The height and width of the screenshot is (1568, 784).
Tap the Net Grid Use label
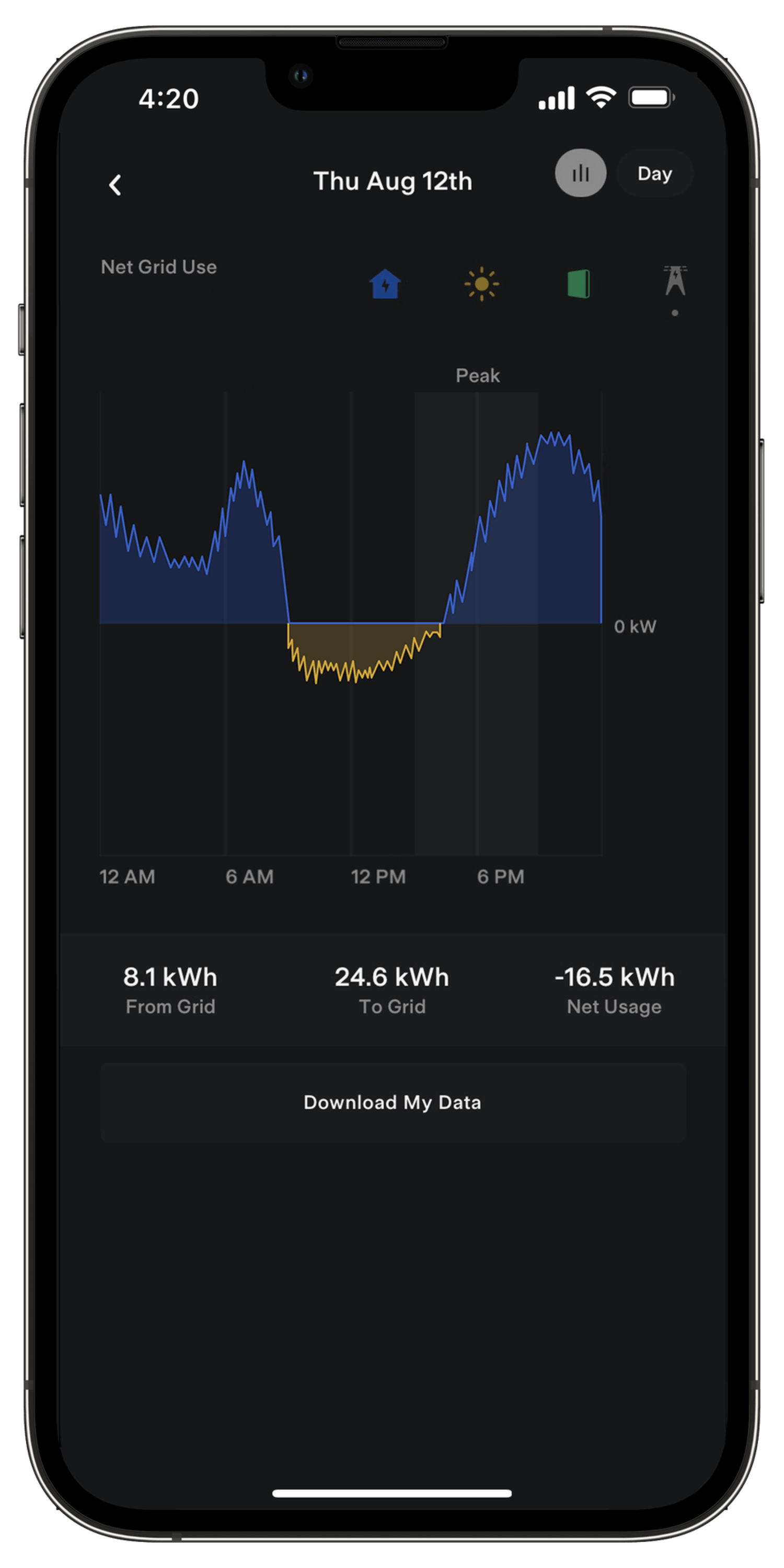[158, 267]
